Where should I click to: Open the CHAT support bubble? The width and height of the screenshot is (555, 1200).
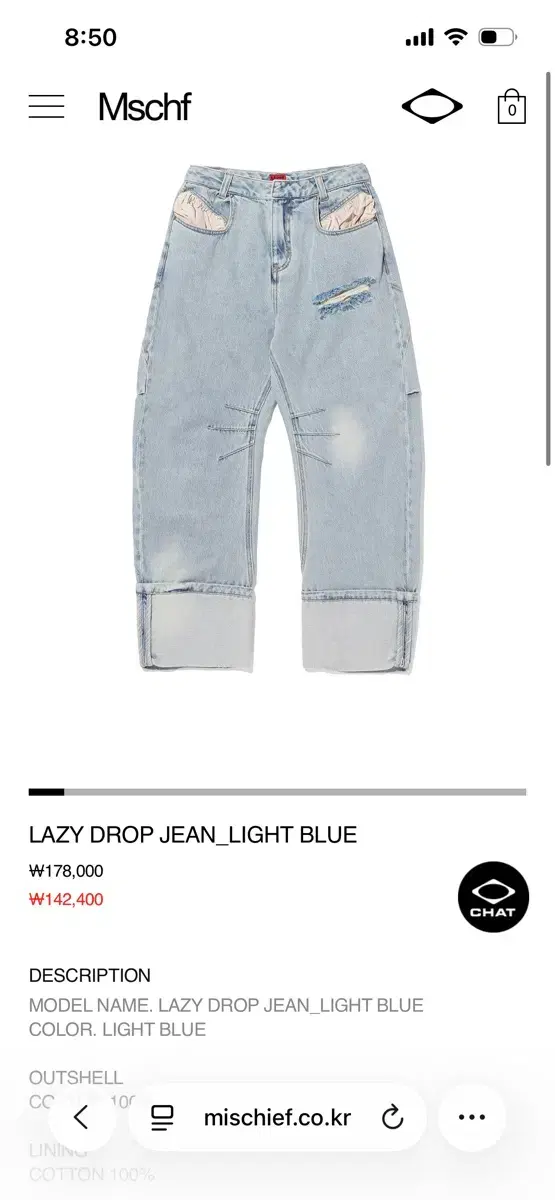pos(493,897)
